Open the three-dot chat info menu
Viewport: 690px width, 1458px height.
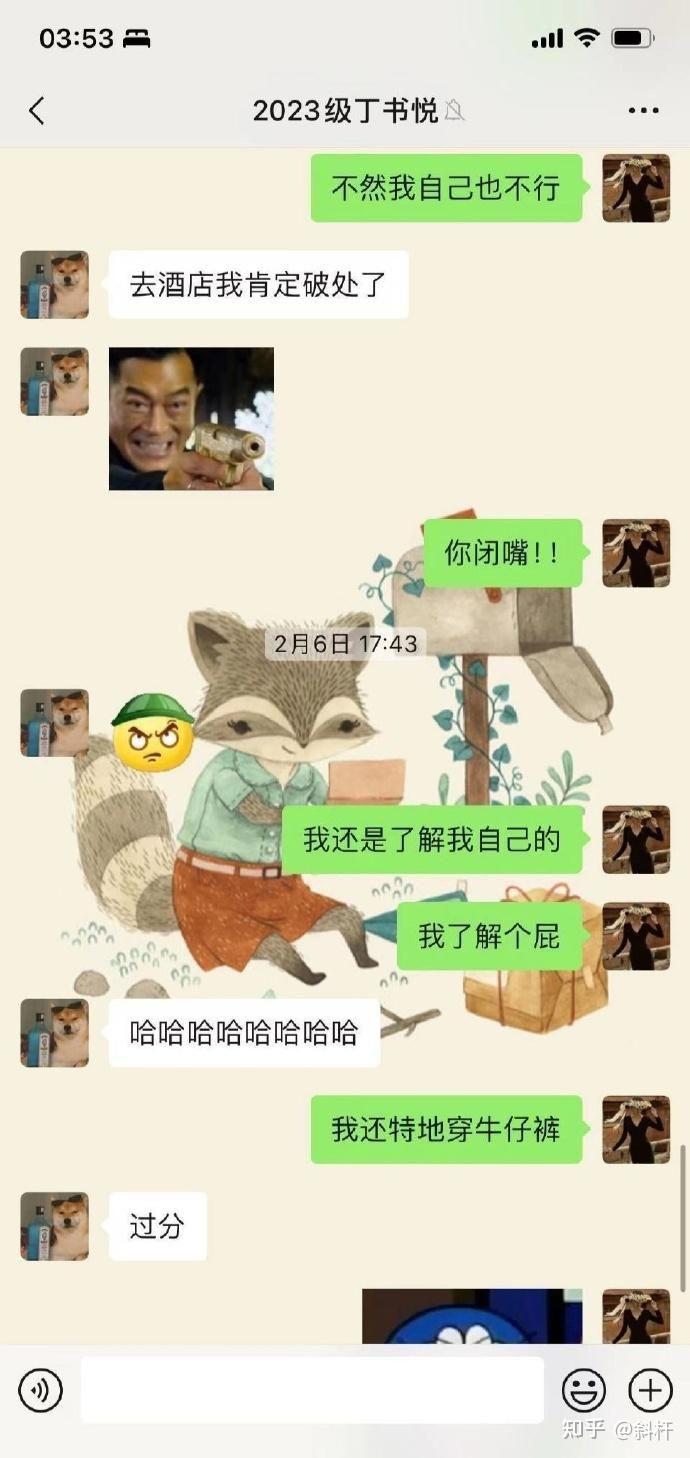pos(643,110)
